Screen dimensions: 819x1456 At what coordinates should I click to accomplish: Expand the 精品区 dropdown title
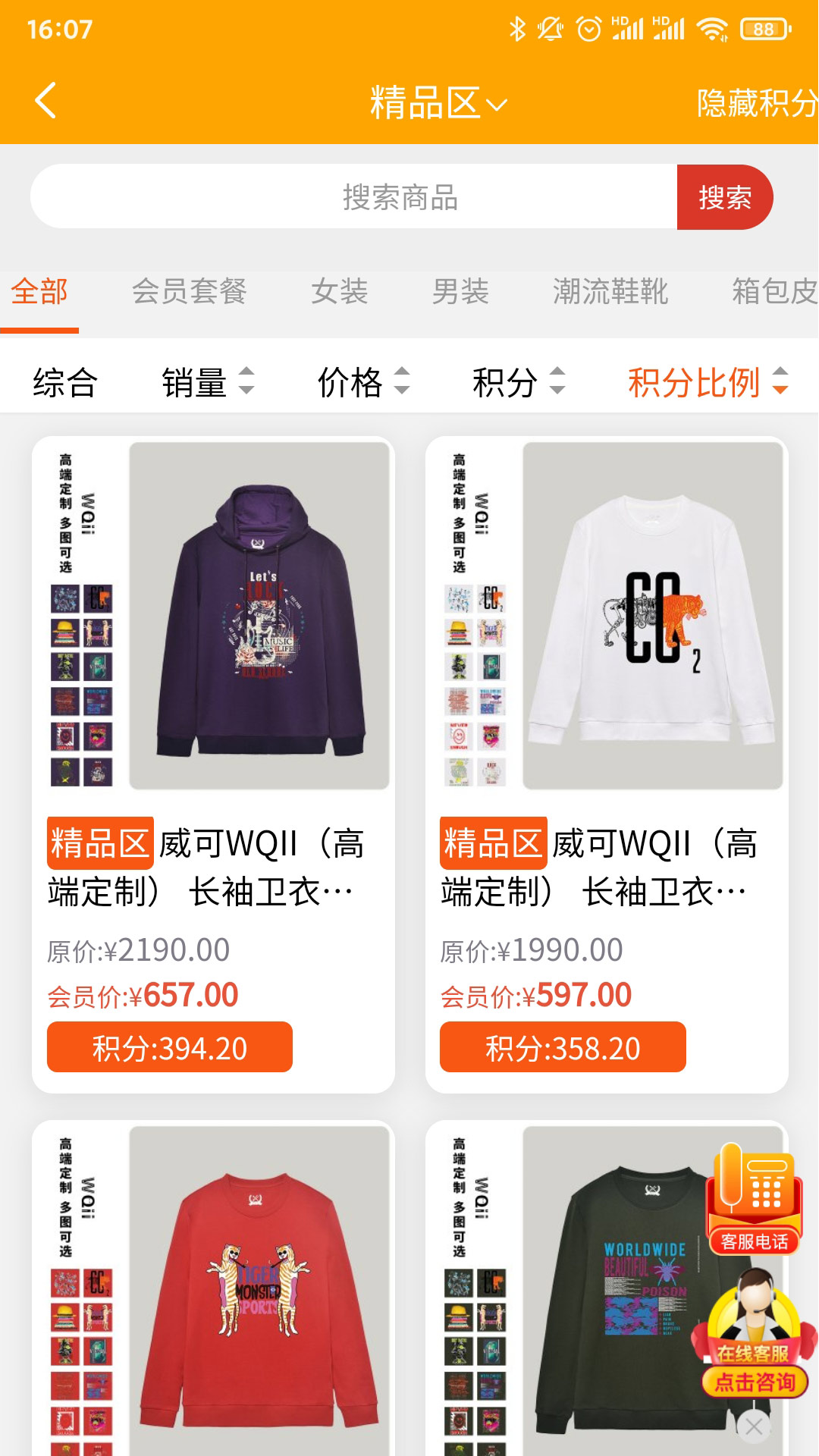[438, 103]
